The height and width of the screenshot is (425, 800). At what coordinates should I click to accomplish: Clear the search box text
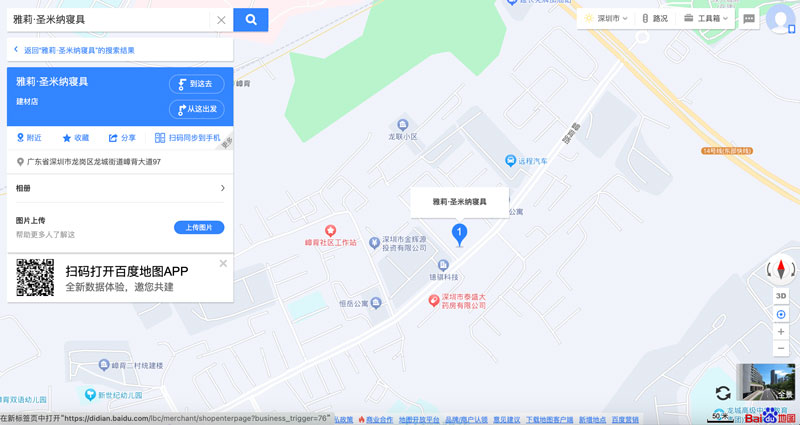221,20
